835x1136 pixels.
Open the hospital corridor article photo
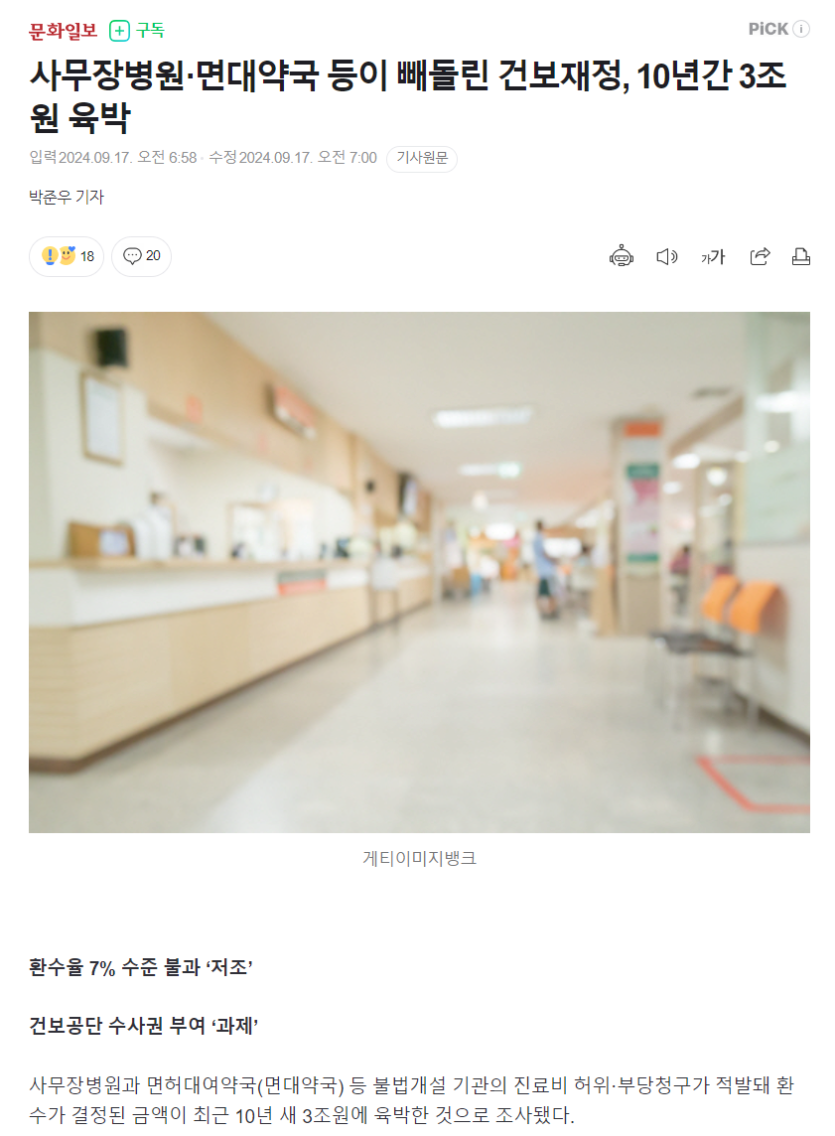point(419,571)
